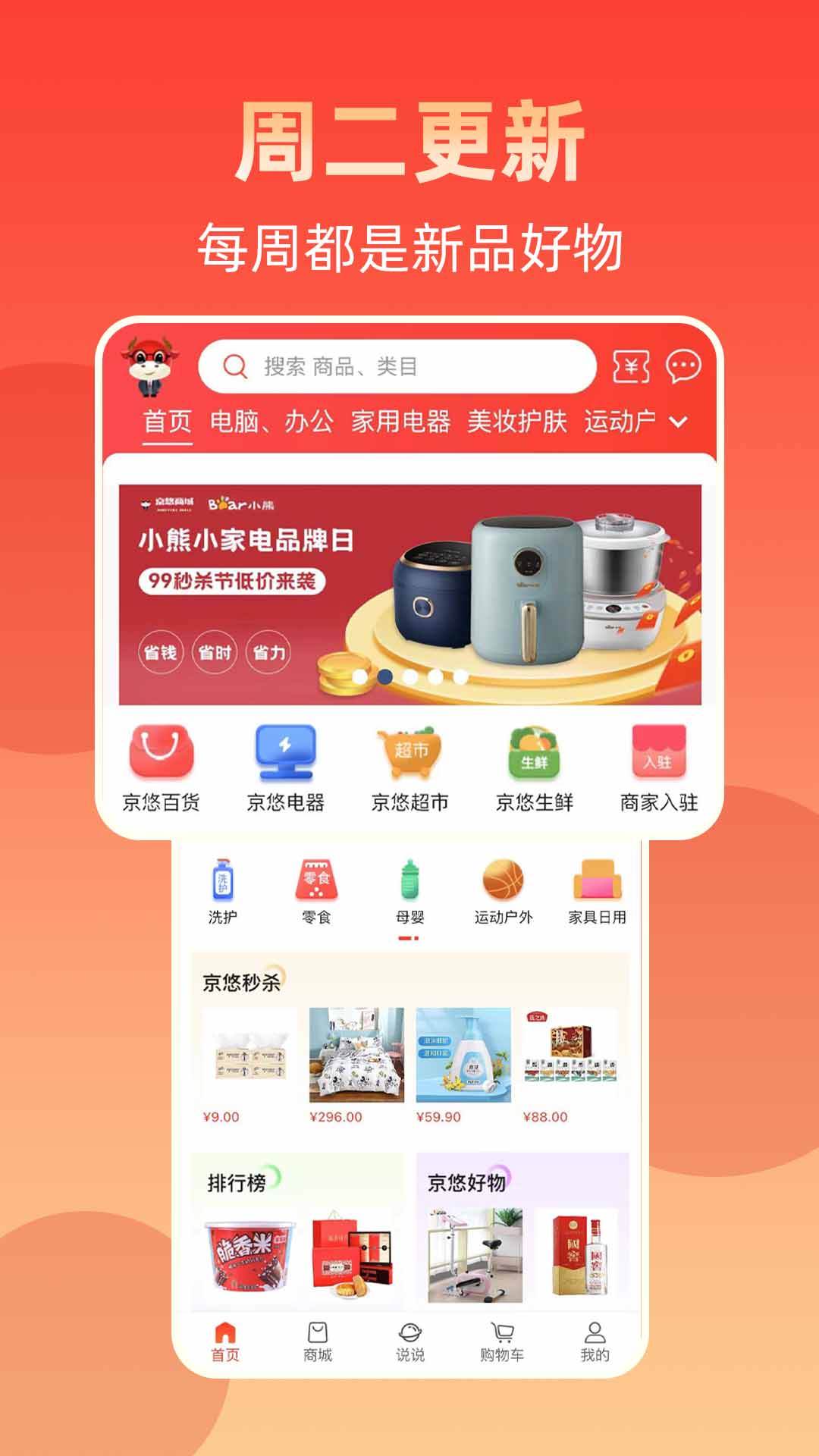Open 京悠超市 supermarket section
This screenshot has width=819, height=1456.
pos(409,766)
